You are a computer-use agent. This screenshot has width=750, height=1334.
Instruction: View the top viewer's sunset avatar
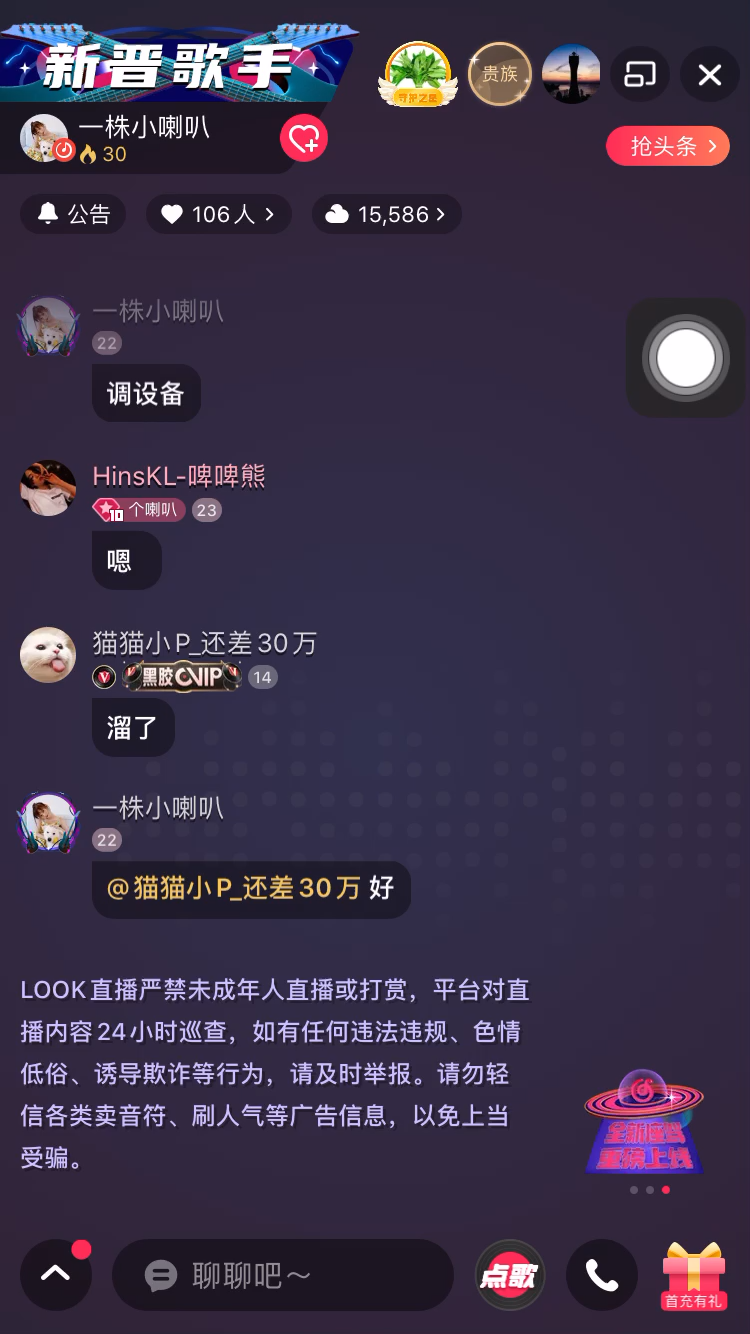tap(571, 75)
